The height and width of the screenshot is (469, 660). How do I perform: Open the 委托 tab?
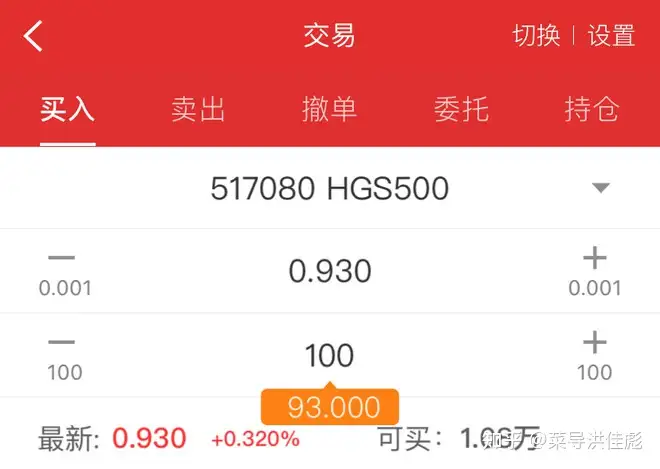coord(461,109)
